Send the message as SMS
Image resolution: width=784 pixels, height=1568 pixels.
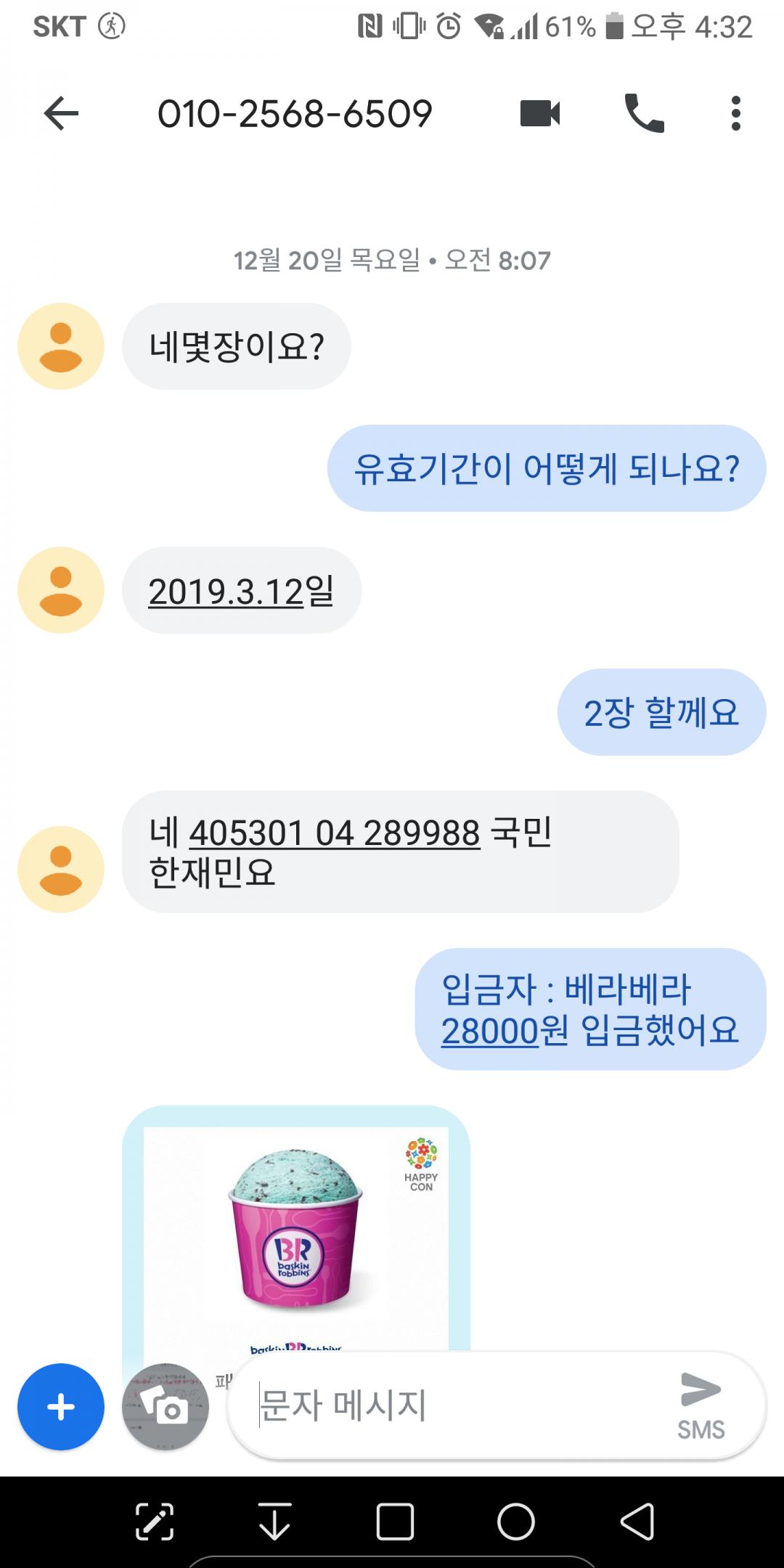(701, 1404)
